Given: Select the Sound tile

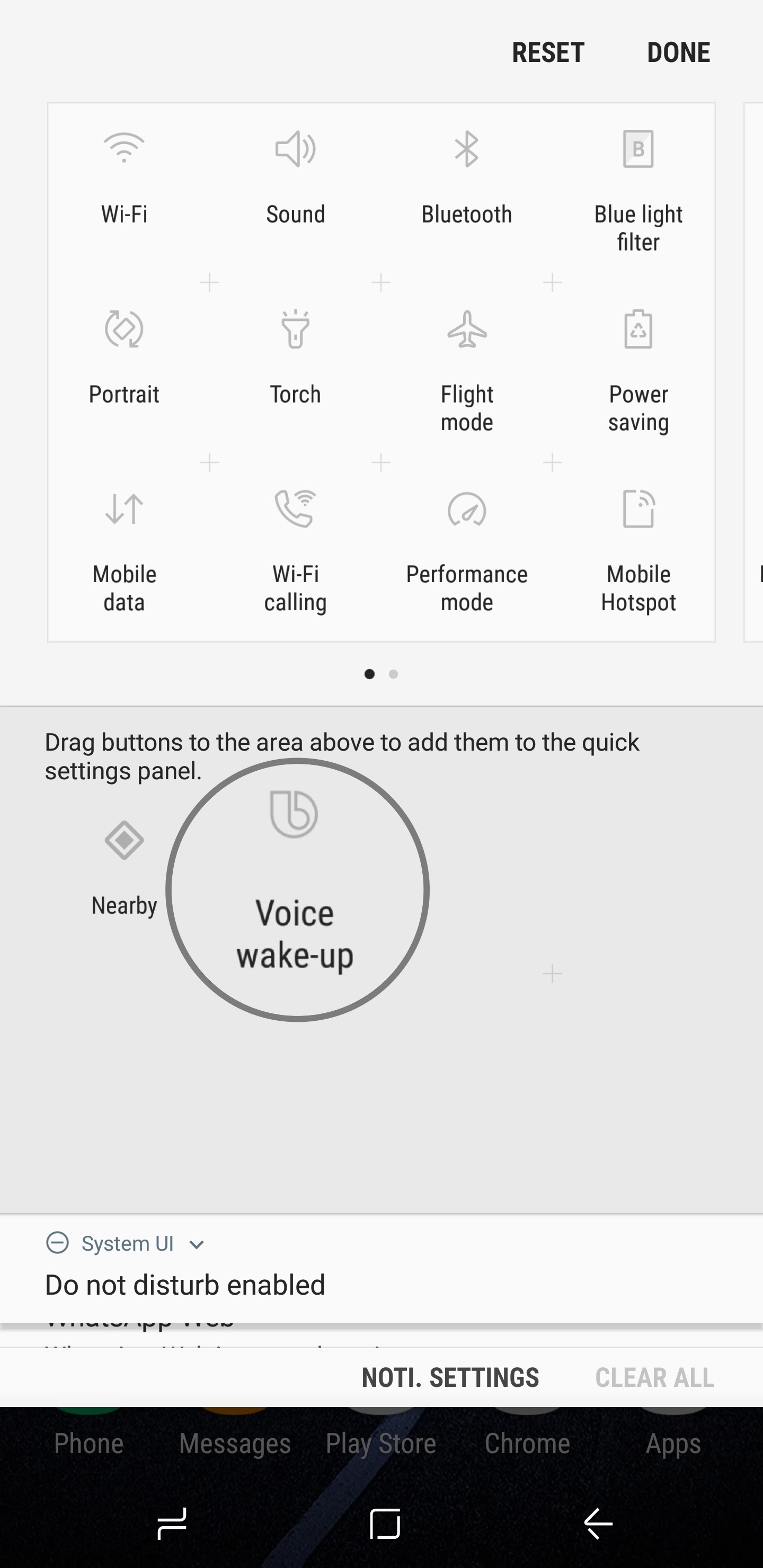Looking at the screenshot, I should (x=295, y=176).
